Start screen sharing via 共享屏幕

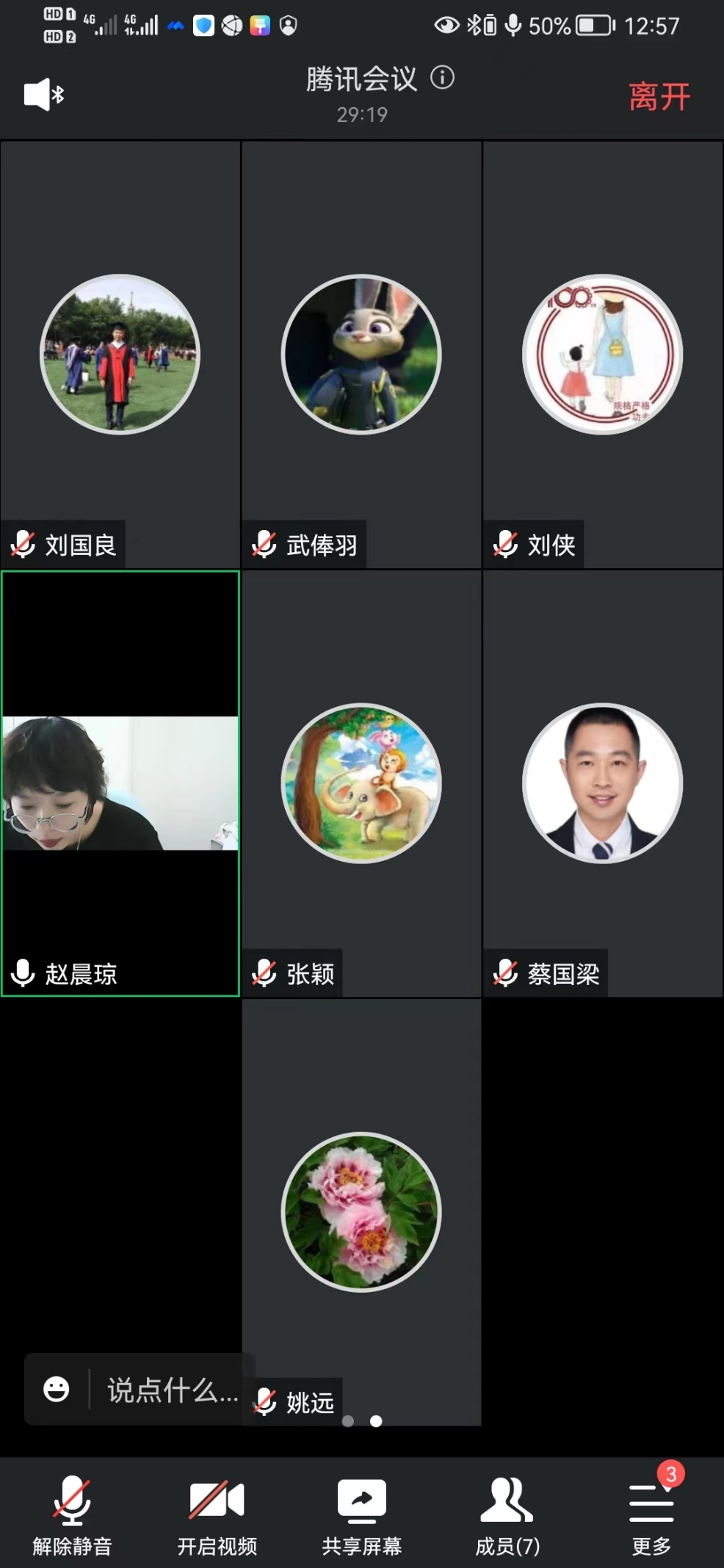[x=361, y=1514]
